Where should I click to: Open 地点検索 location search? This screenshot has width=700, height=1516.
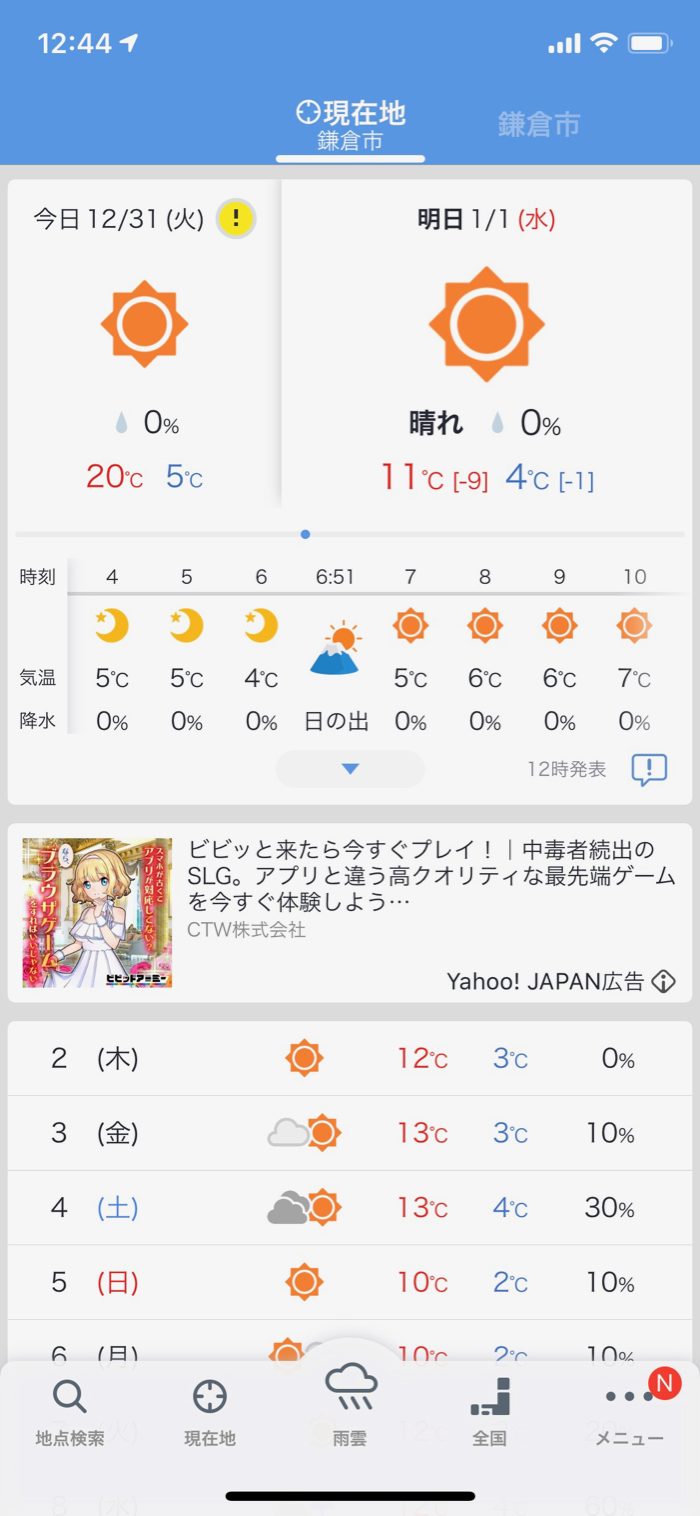(70, 1412)
